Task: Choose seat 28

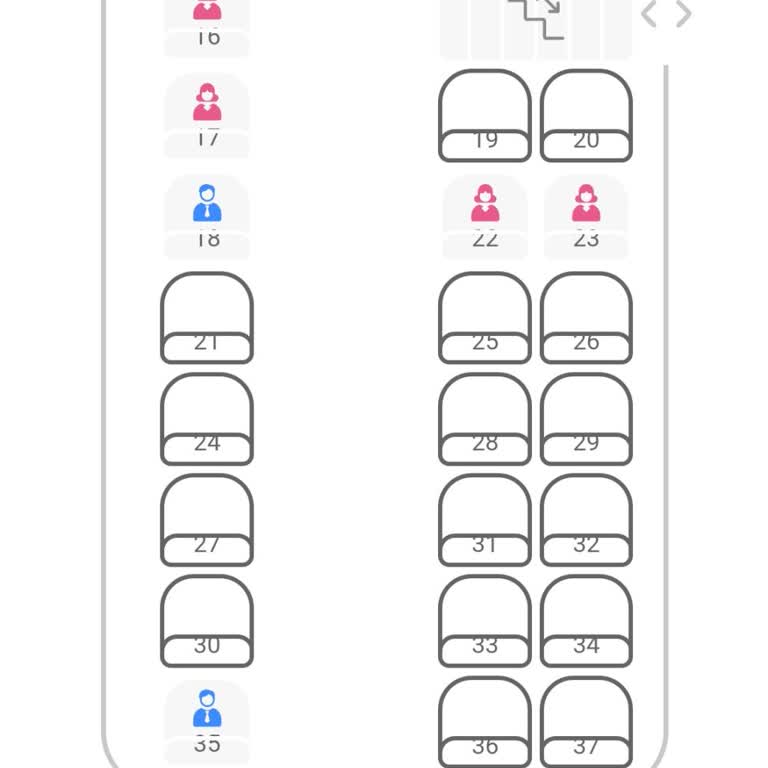Action: (485, 418)
